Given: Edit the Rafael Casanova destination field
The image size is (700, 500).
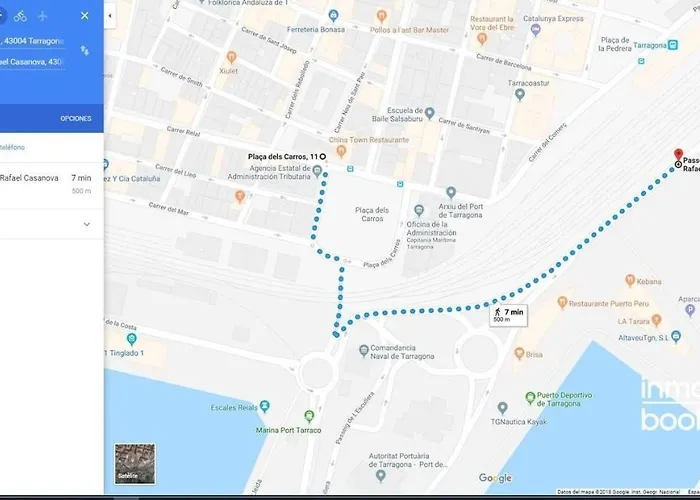Looking at the screenshot, I should [34, 62].
